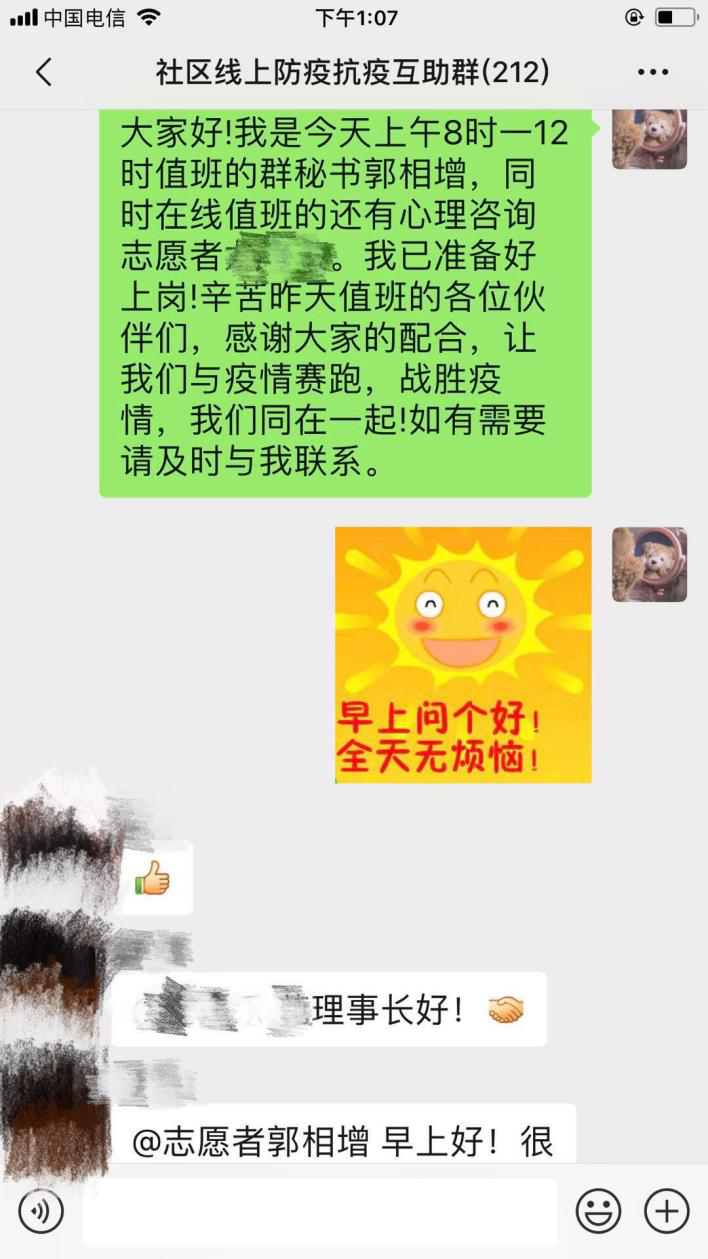
Task: Open the emoji sticker panel
Action: 598,1212
